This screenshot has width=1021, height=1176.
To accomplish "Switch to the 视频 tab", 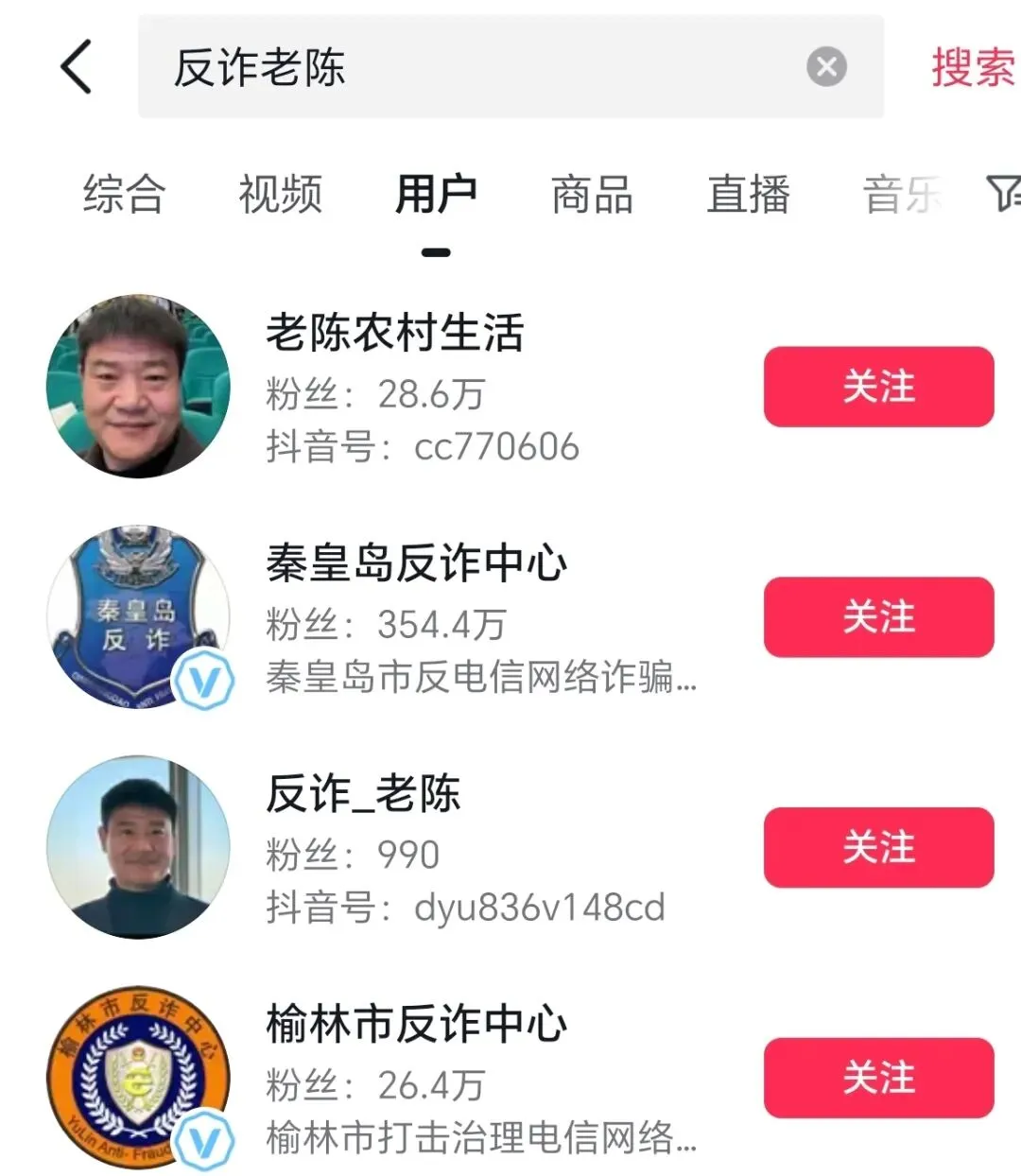I will coord(280,196).
